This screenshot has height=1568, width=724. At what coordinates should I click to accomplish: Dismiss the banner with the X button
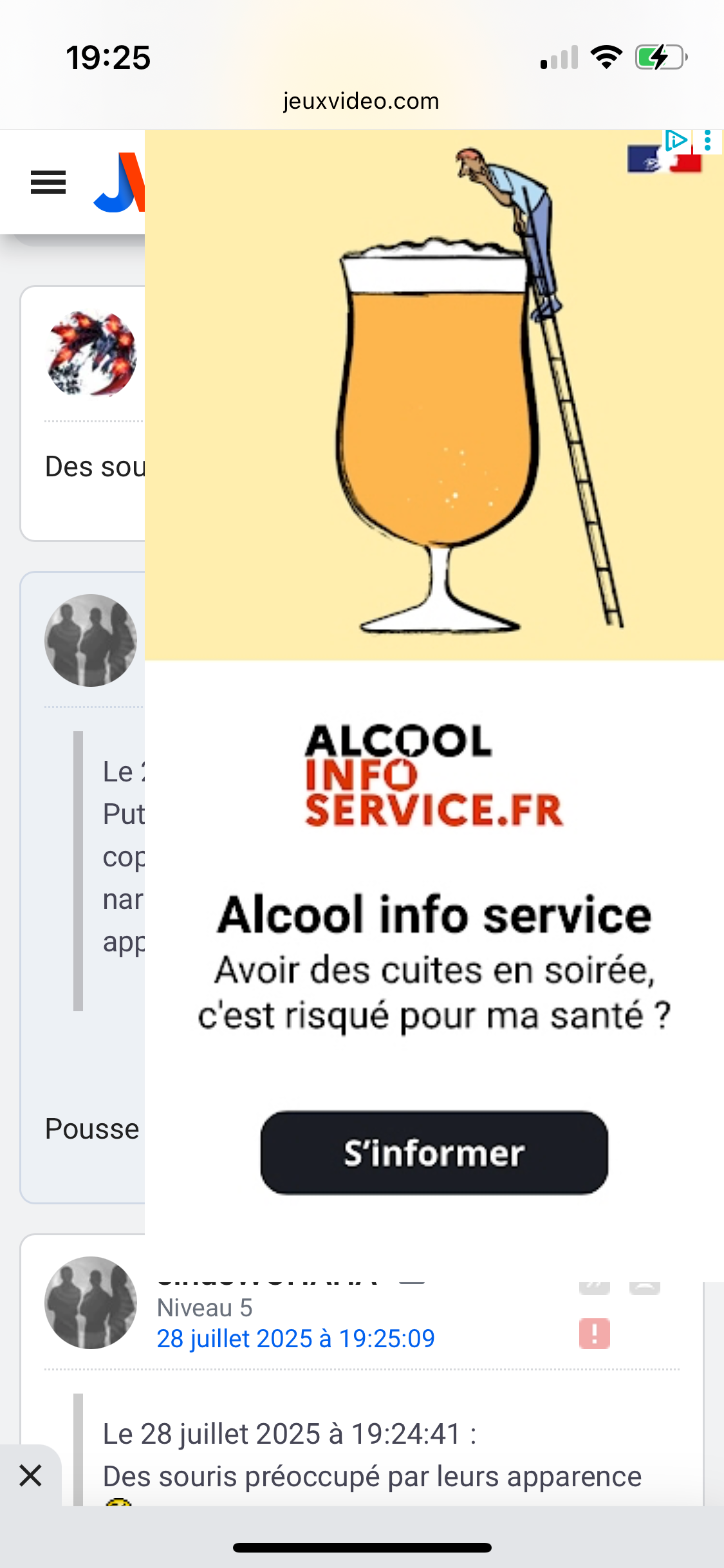coord(30,1475)
